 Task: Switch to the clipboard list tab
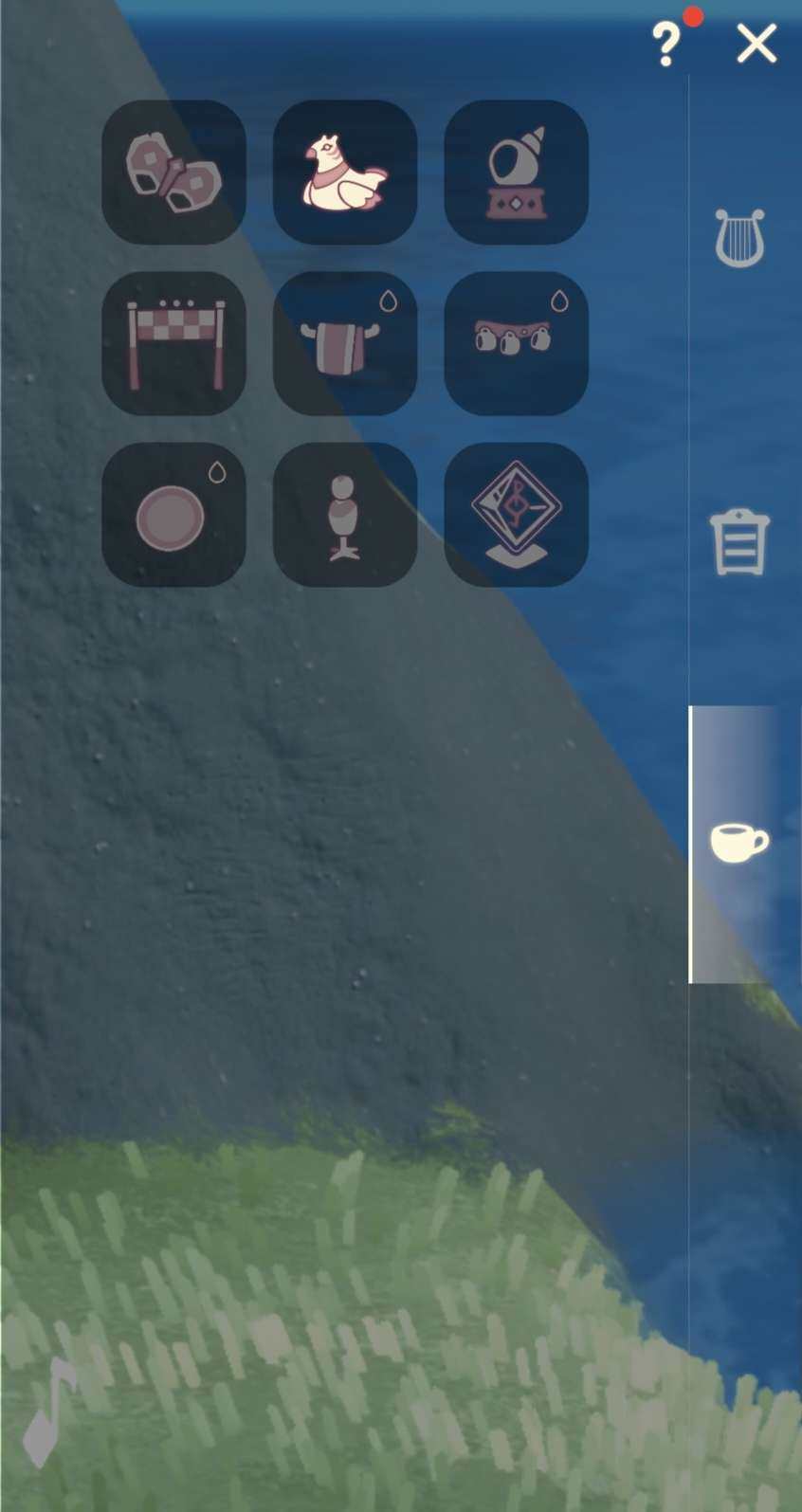[x=739, y=542]
